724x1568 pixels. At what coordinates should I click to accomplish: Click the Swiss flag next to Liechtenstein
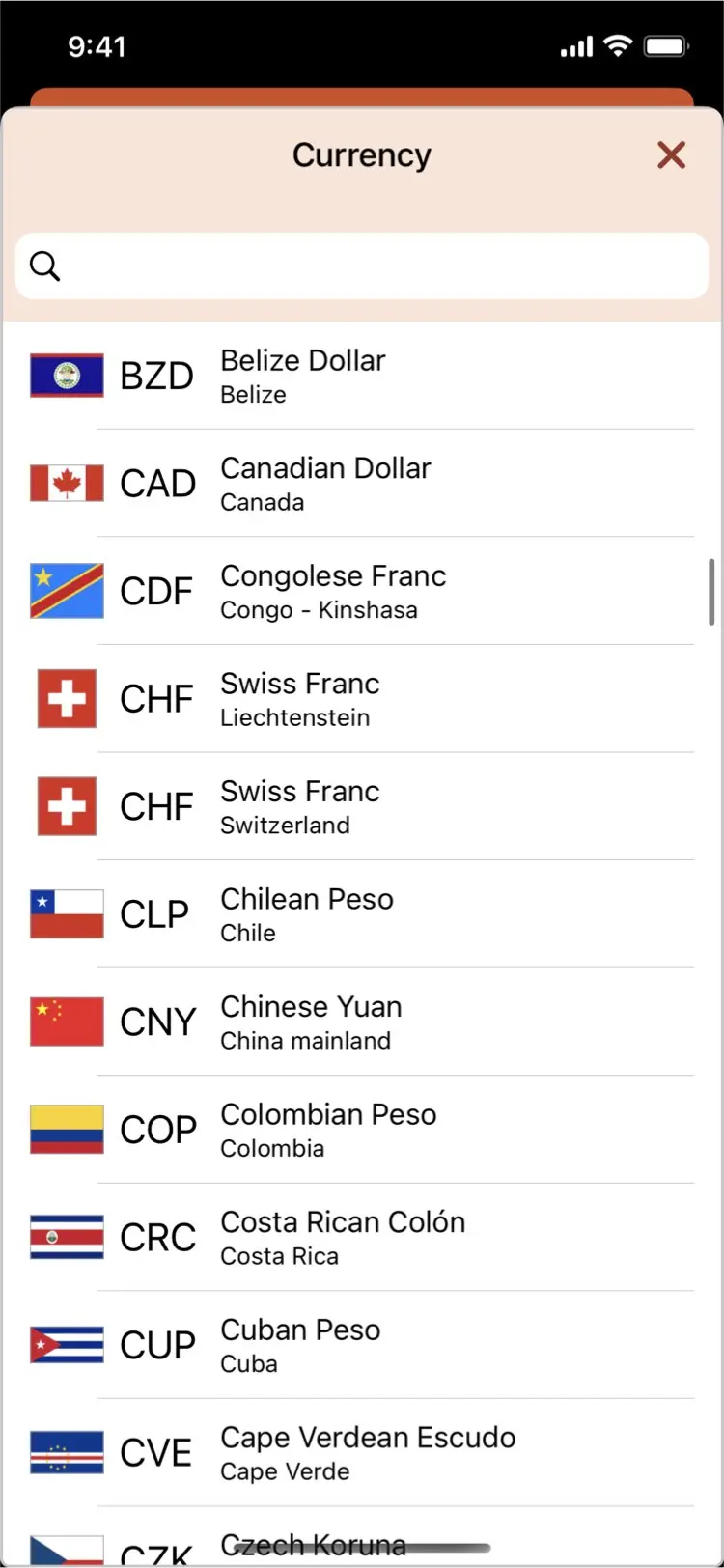(x=65, y=698)
